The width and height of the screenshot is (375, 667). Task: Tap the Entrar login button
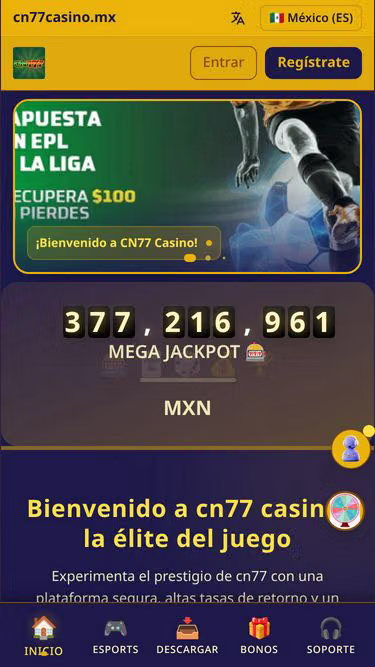[223, 63]
